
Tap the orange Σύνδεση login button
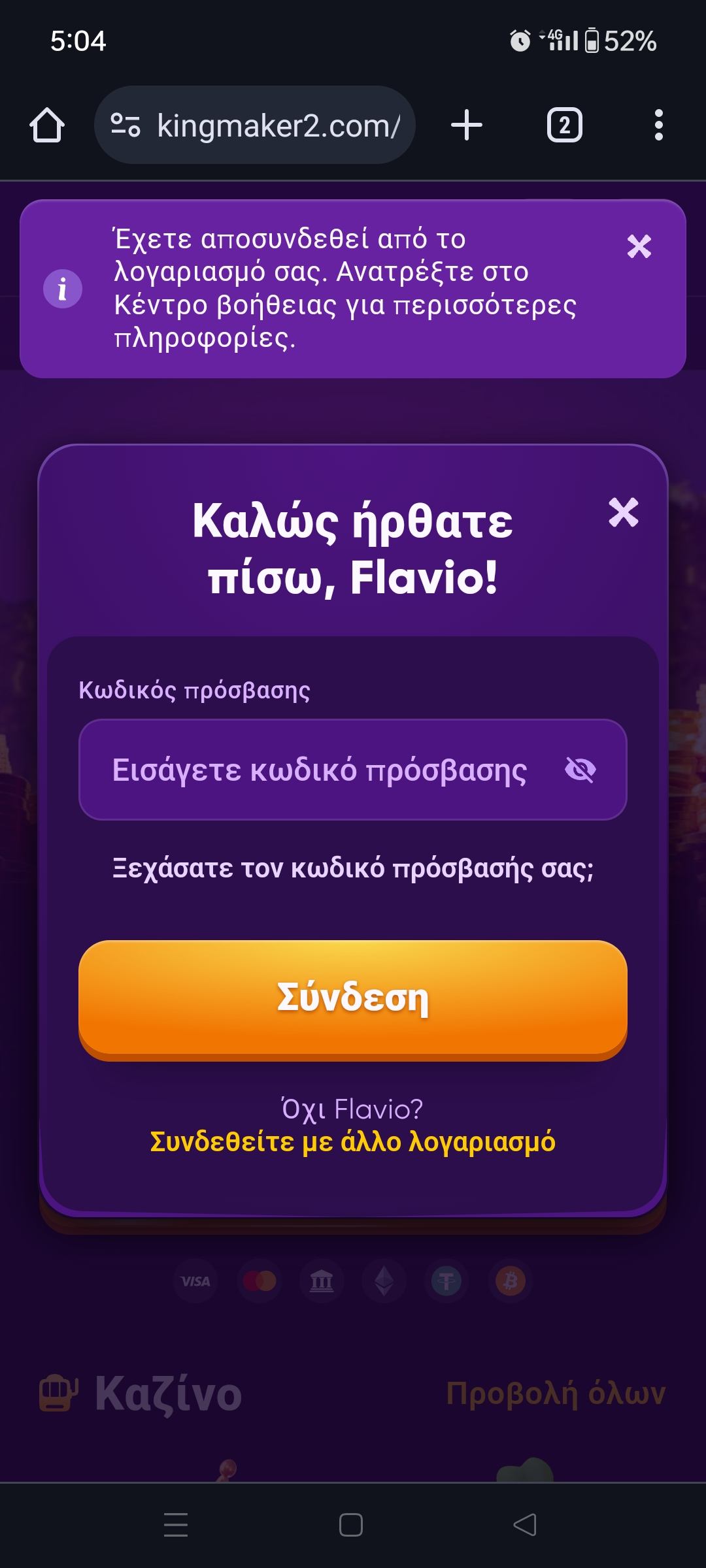click(x=353, y=1000)
